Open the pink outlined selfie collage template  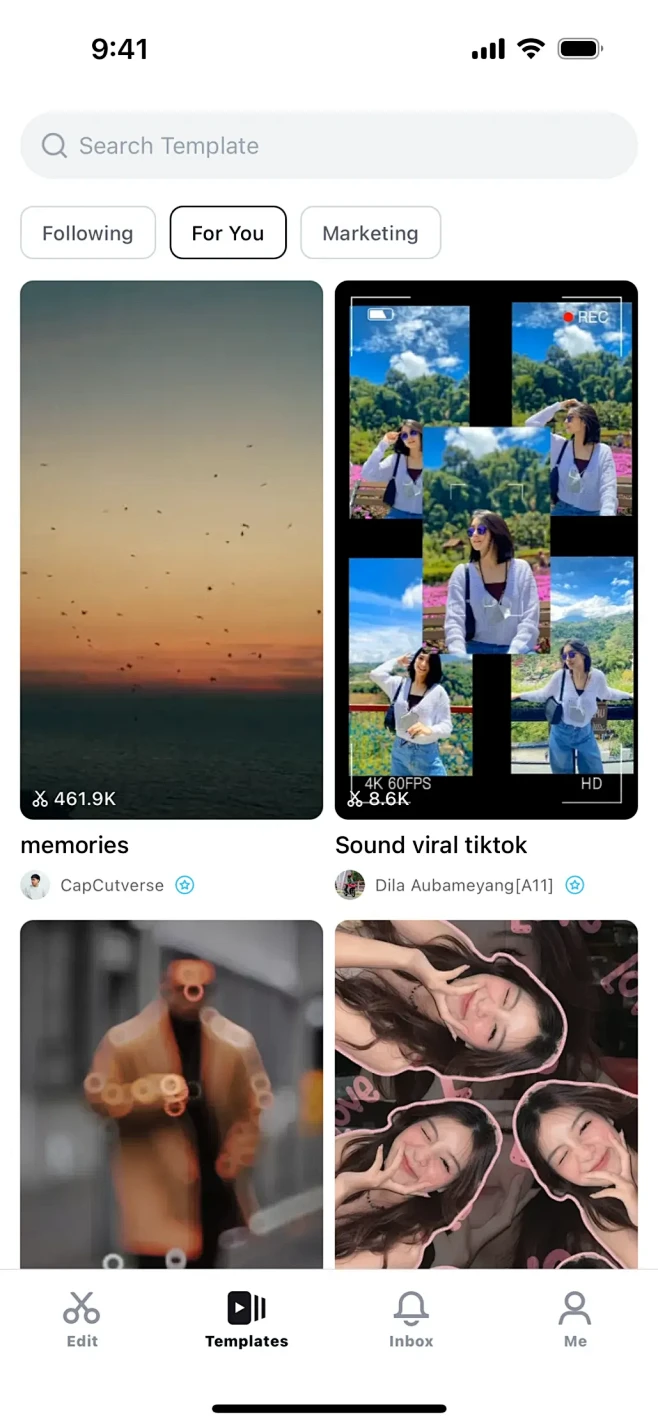click(486, 1093)
